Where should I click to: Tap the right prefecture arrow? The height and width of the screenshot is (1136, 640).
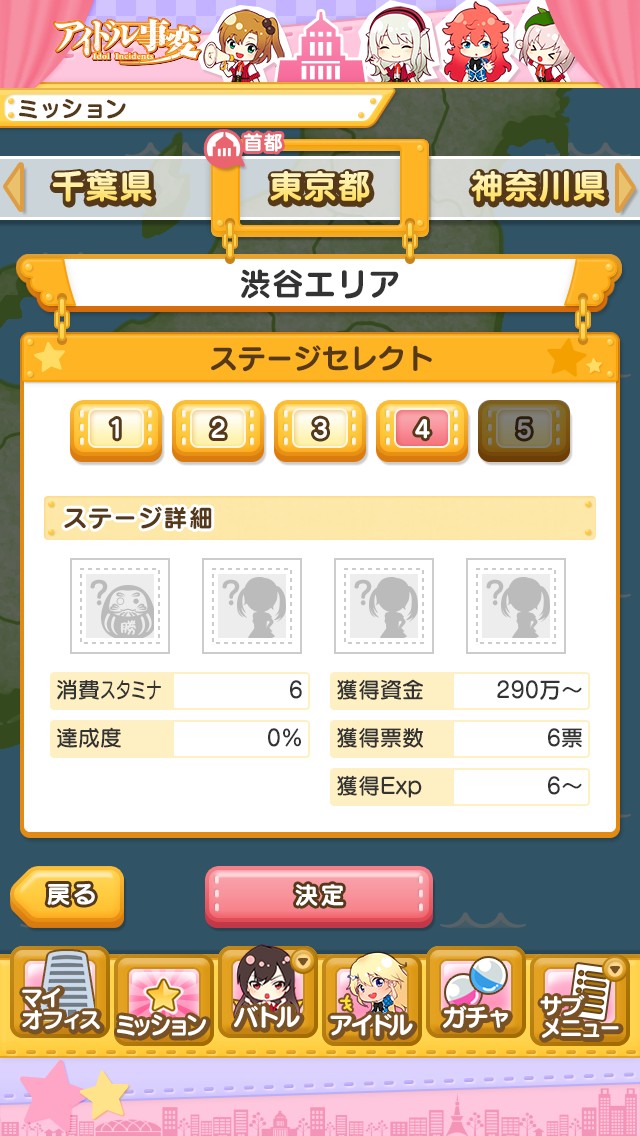[626, 187]
